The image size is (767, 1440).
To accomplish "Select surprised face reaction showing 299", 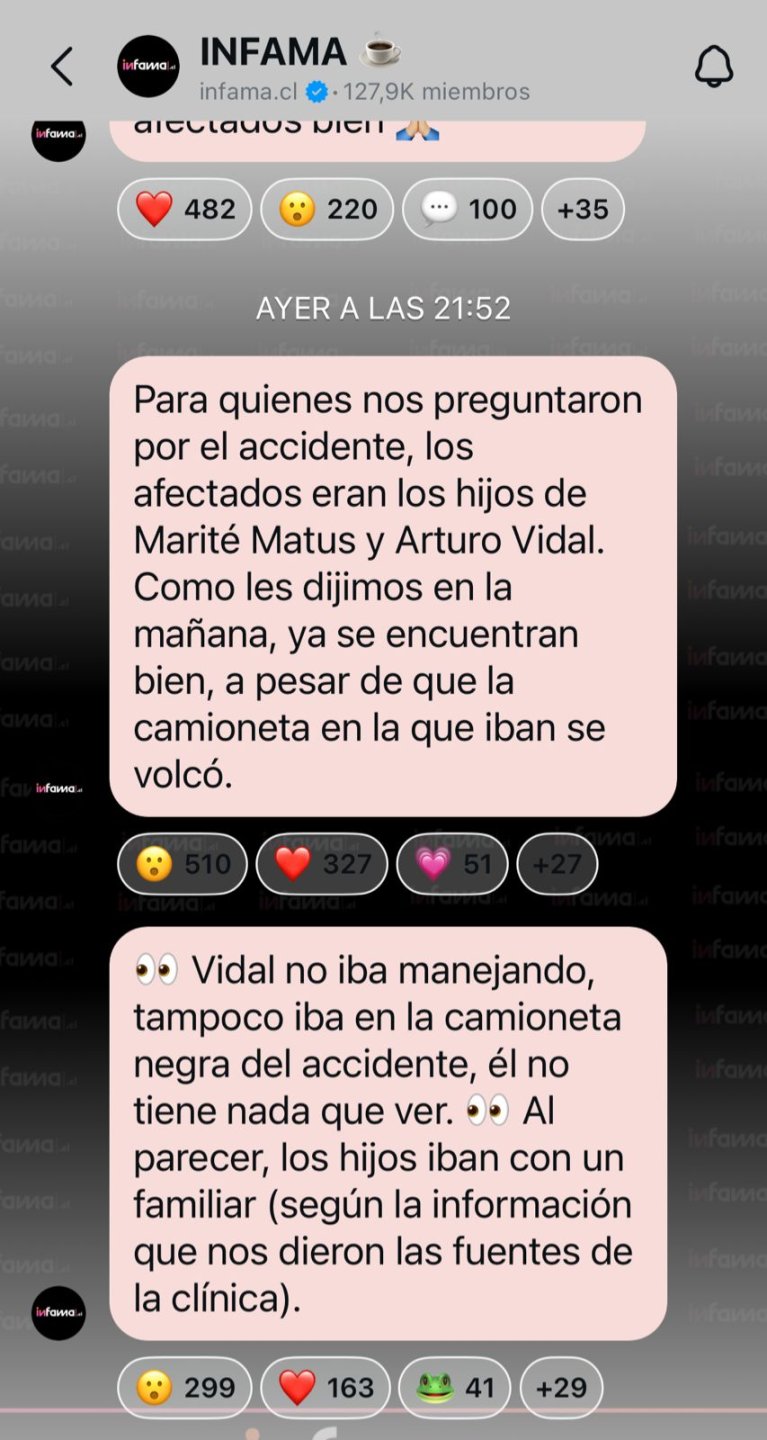I will (185, 1388).
